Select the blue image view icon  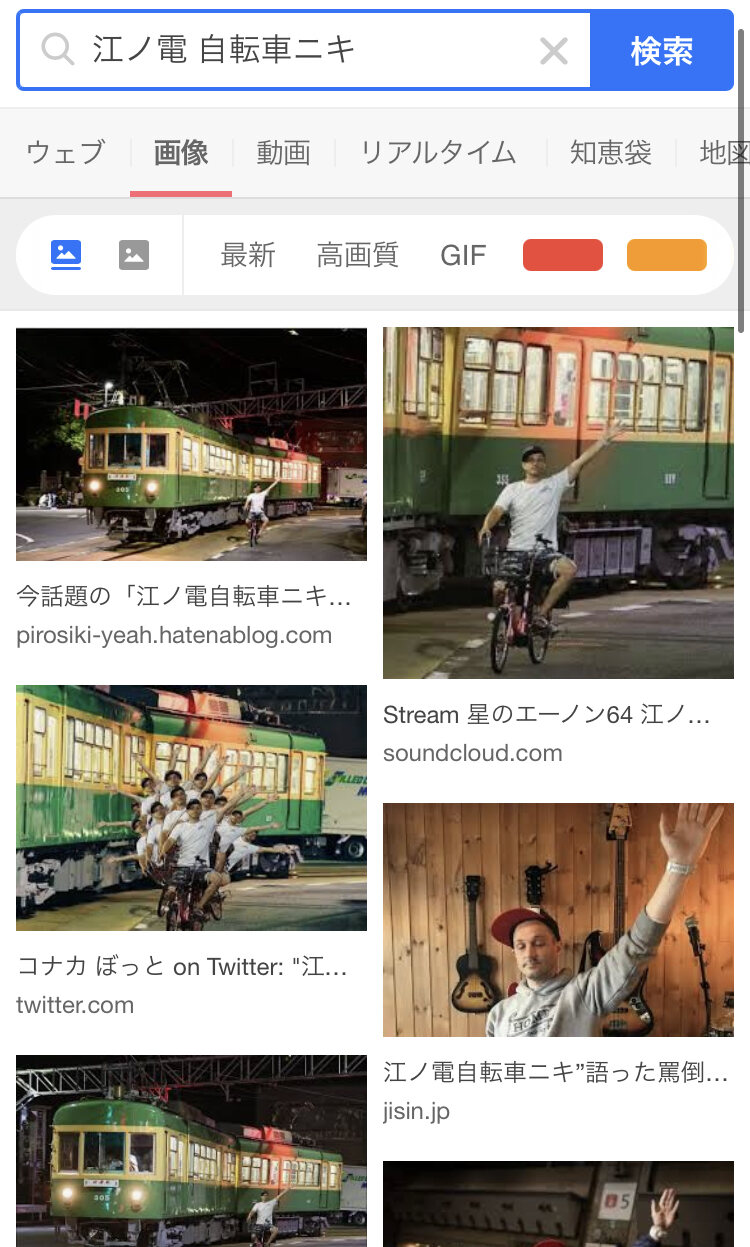[66, 255]
